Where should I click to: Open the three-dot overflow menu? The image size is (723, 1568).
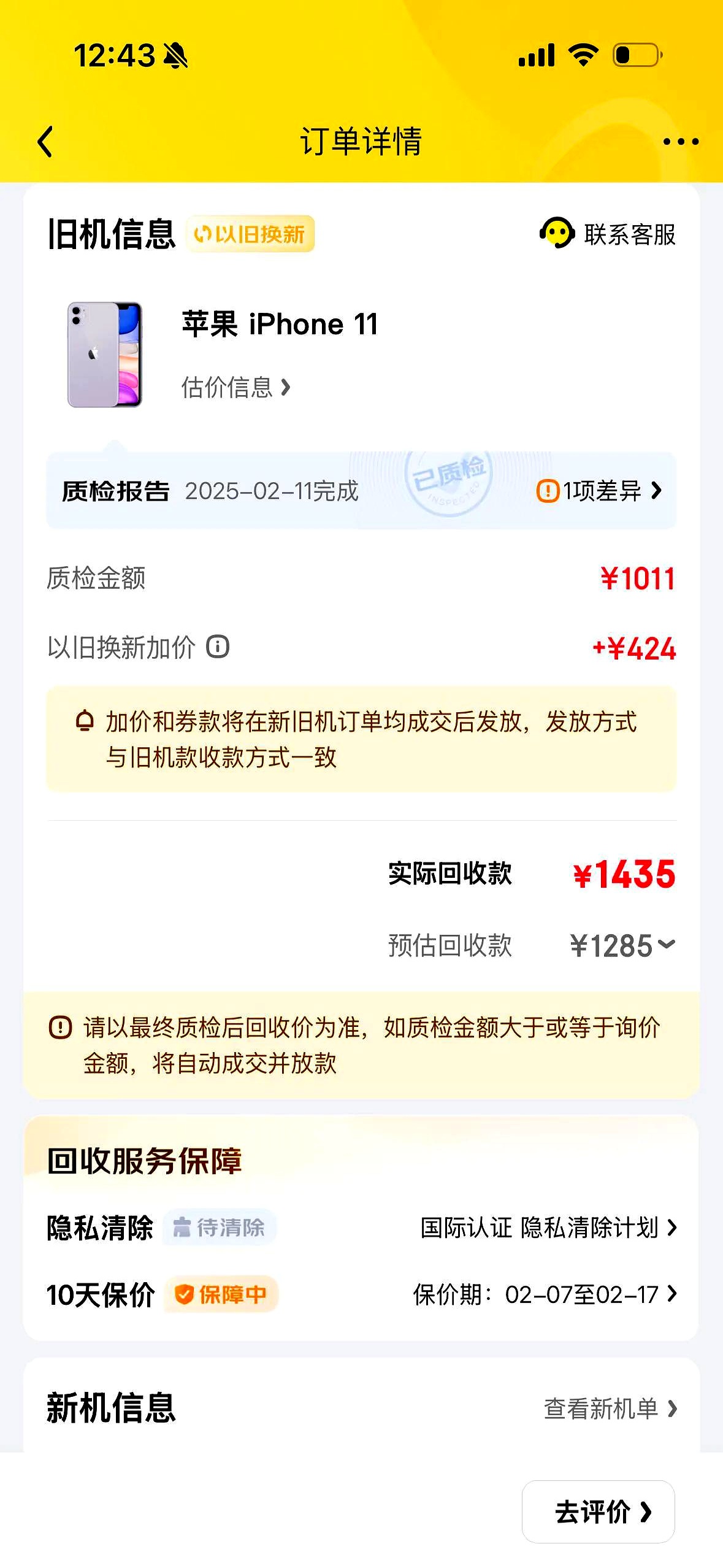[680, 142]
